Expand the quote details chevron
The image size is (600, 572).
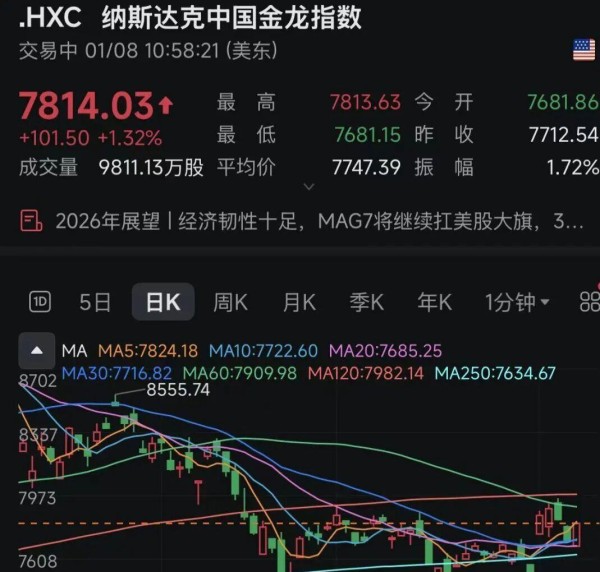tap(310, 187)
